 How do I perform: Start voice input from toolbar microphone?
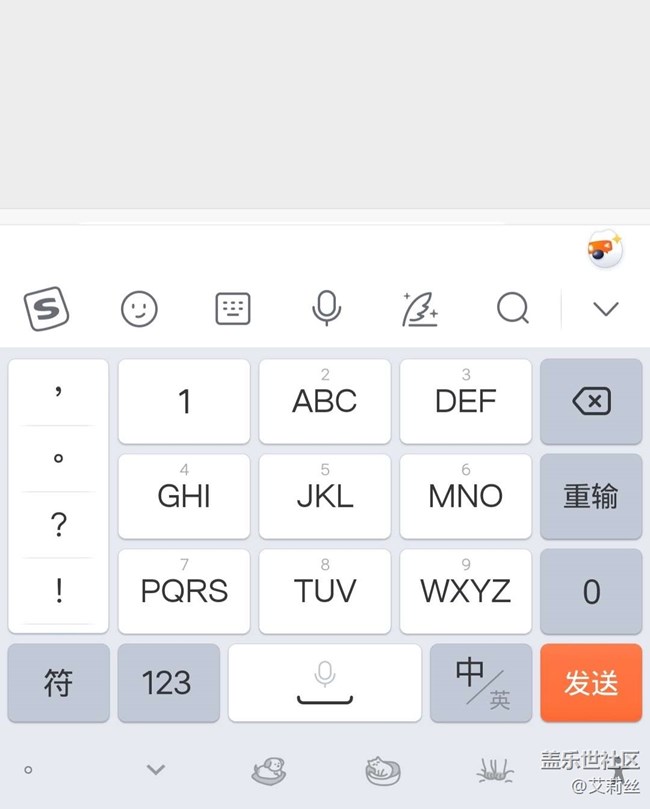(x=326, y=309)
